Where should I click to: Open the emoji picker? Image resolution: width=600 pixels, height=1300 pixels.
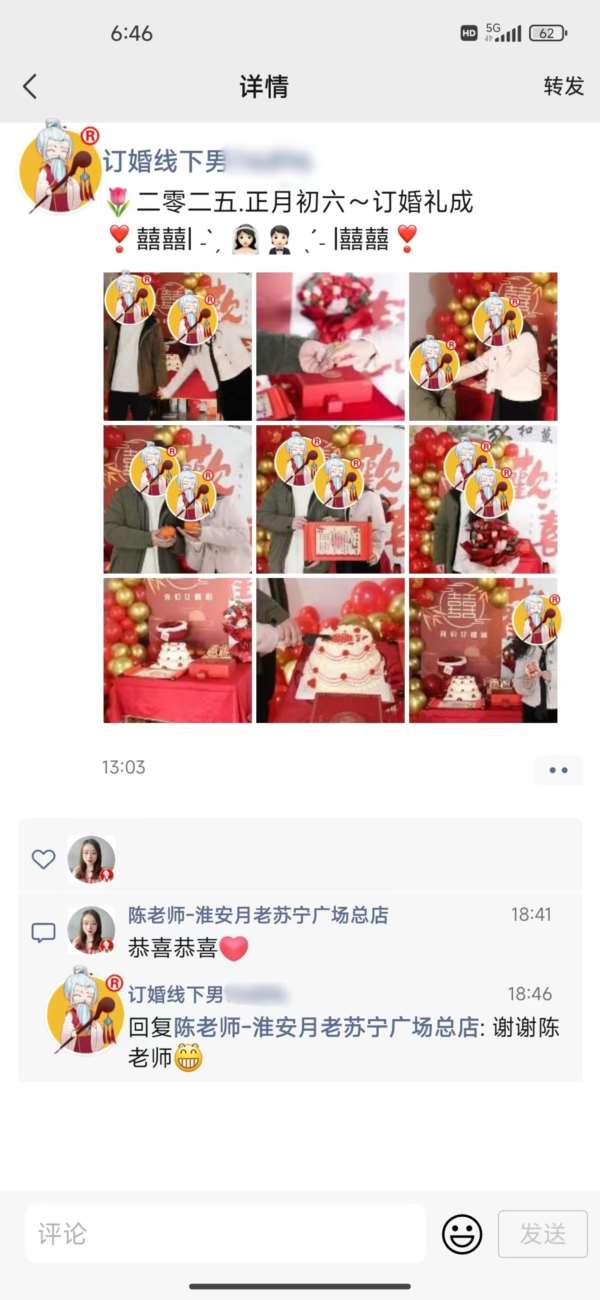coord(461,1234)
